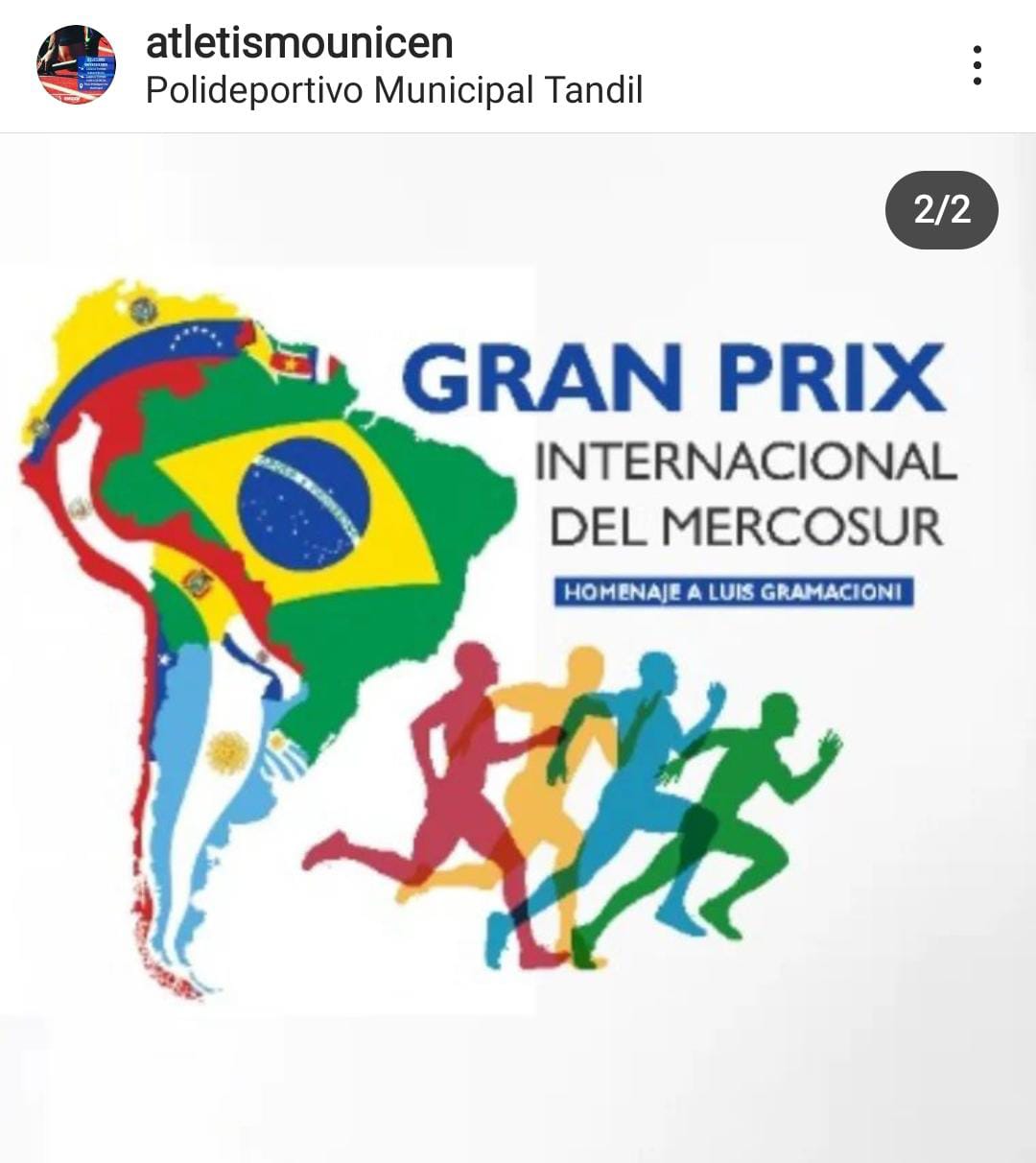This screenshot has width=1036, height=1163.
Task: Open the atletismounicen username link
Action: [298, 42]
